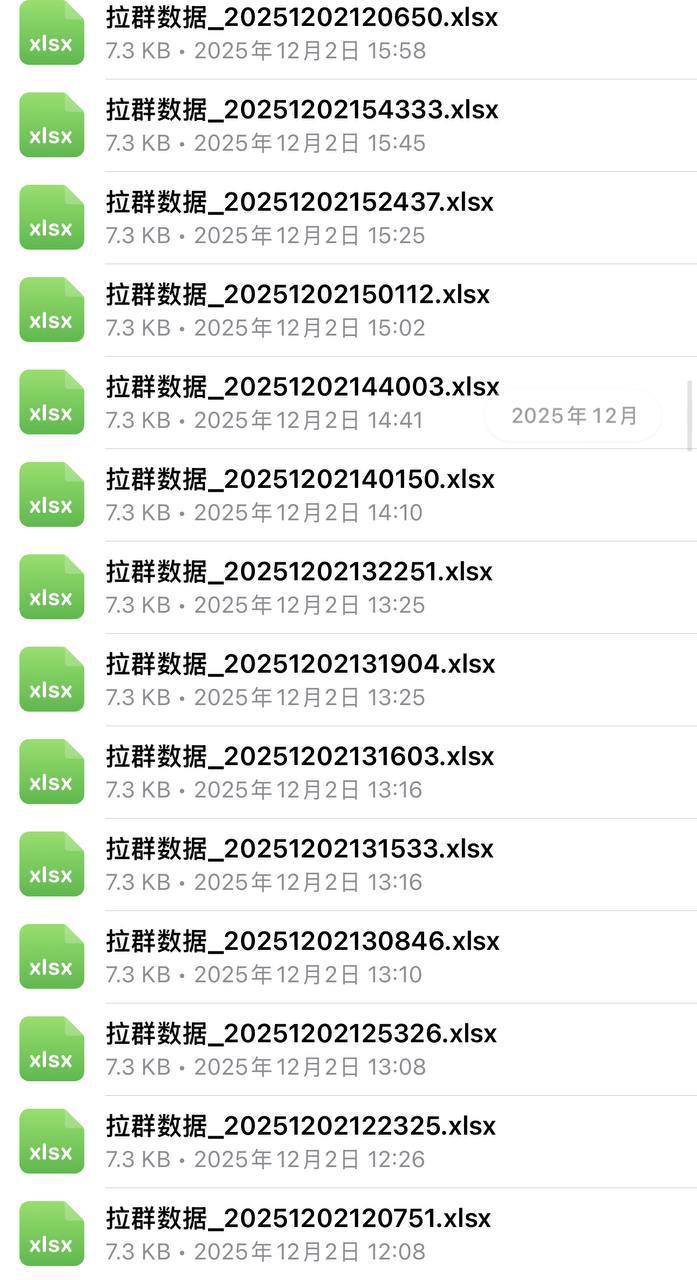Open file 拉群数据_20251202131533.xlsx
The width and height of the screenshot is (697, 1280).
[x=300, y=849]
